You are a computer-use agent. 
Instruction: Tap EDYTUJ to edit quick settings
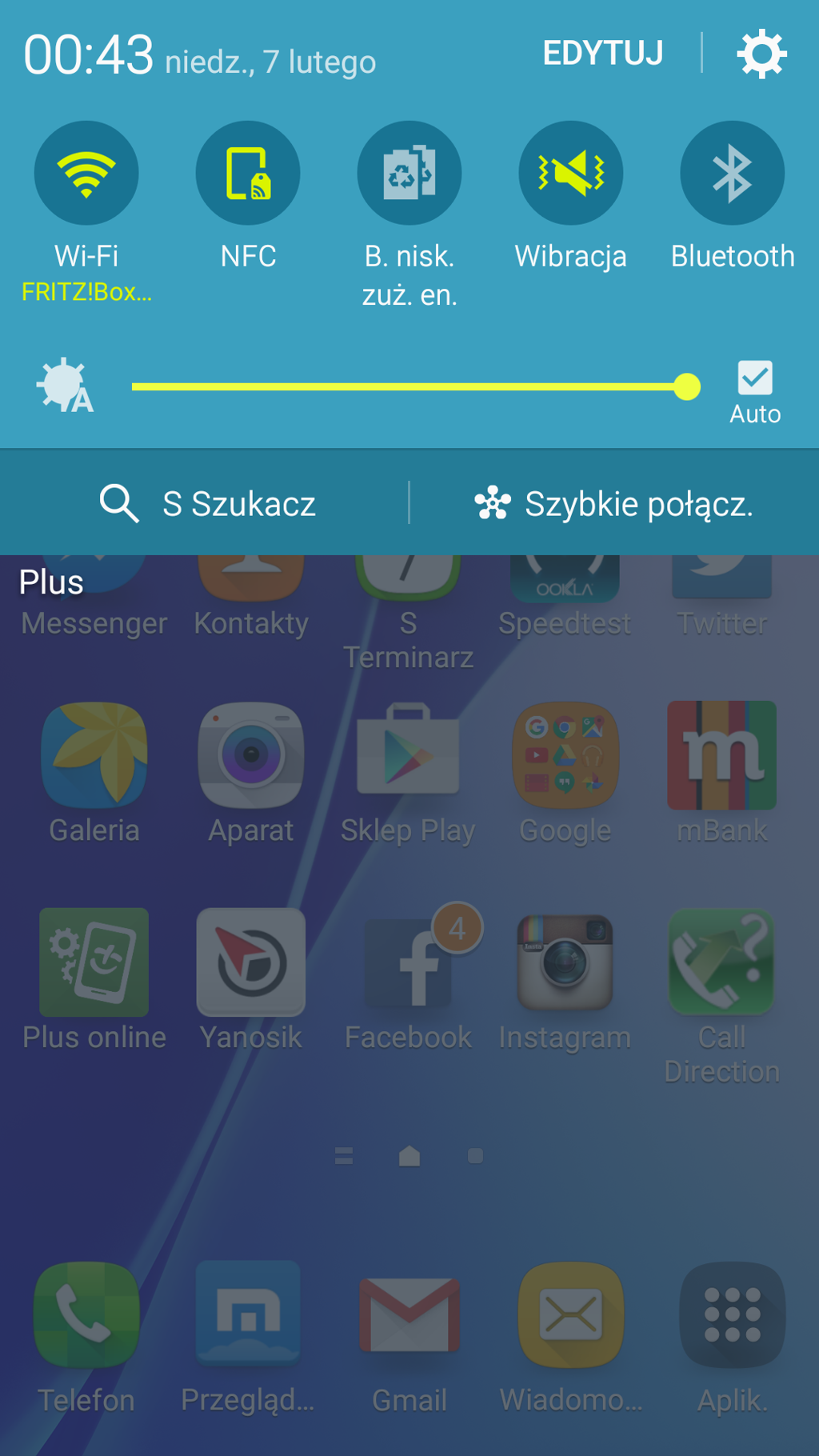point(602,54)
